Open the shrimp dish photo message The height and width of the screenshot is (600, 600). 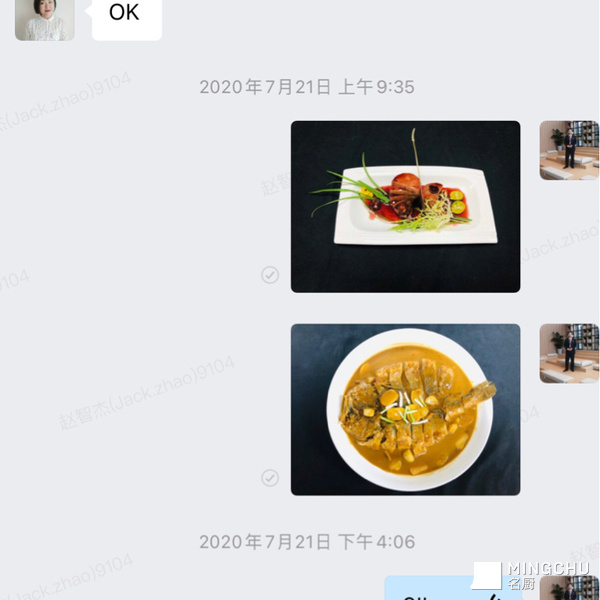(405, 206)
